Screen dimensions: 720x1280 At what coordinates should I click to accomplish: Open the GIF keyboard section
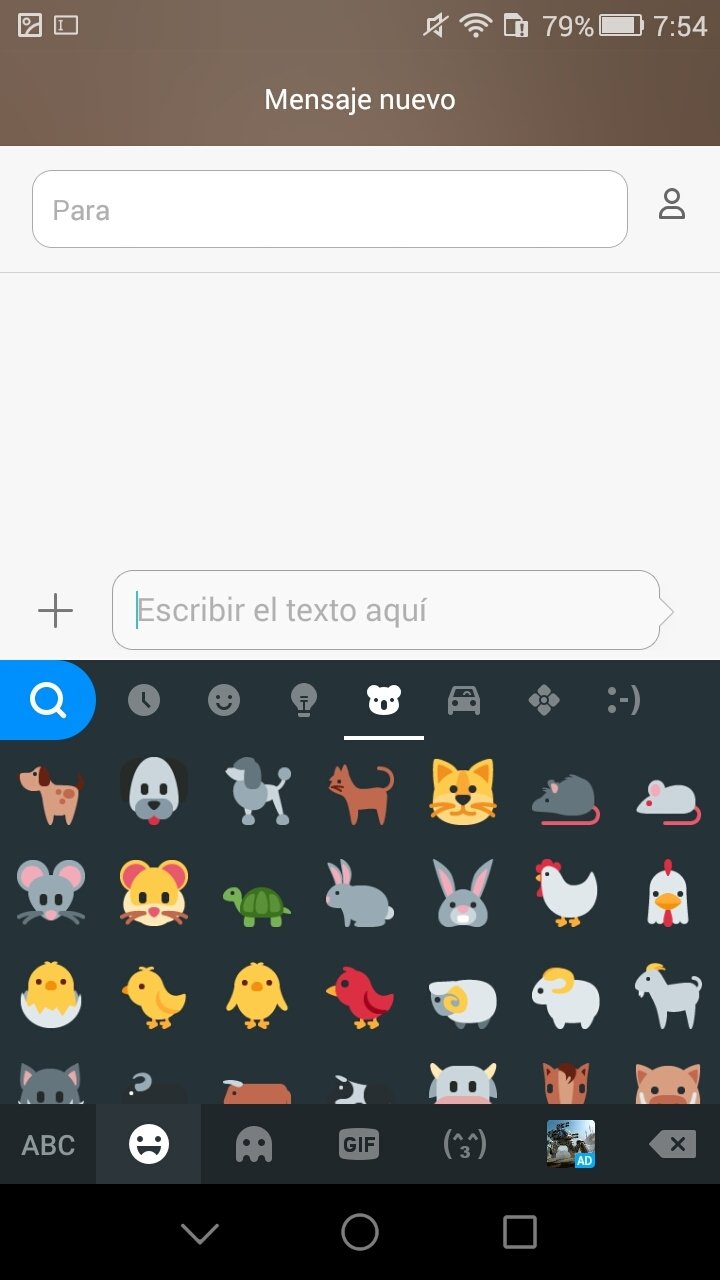coord(359,1144)
